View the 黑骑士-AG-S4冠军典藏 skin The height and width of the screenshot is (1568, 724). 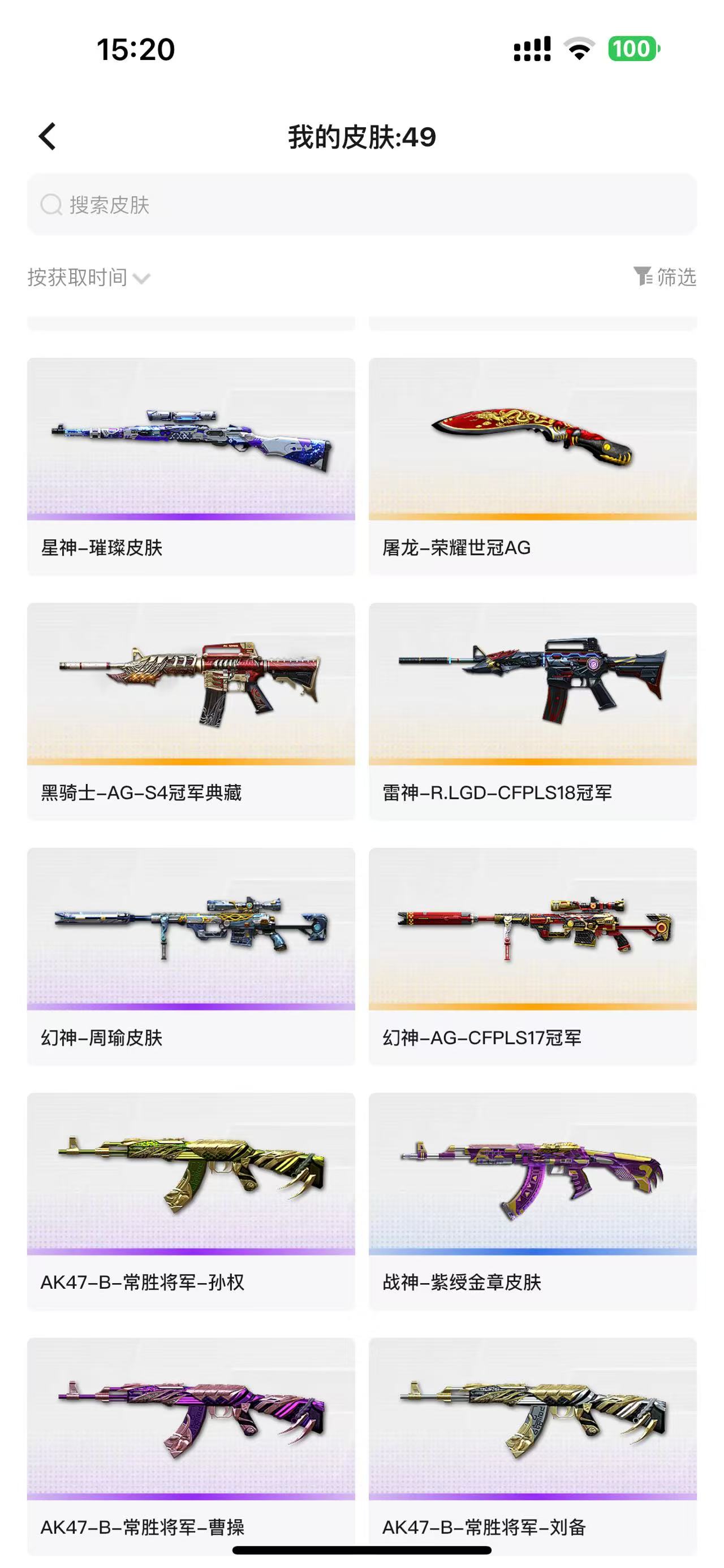click(191, 712)
